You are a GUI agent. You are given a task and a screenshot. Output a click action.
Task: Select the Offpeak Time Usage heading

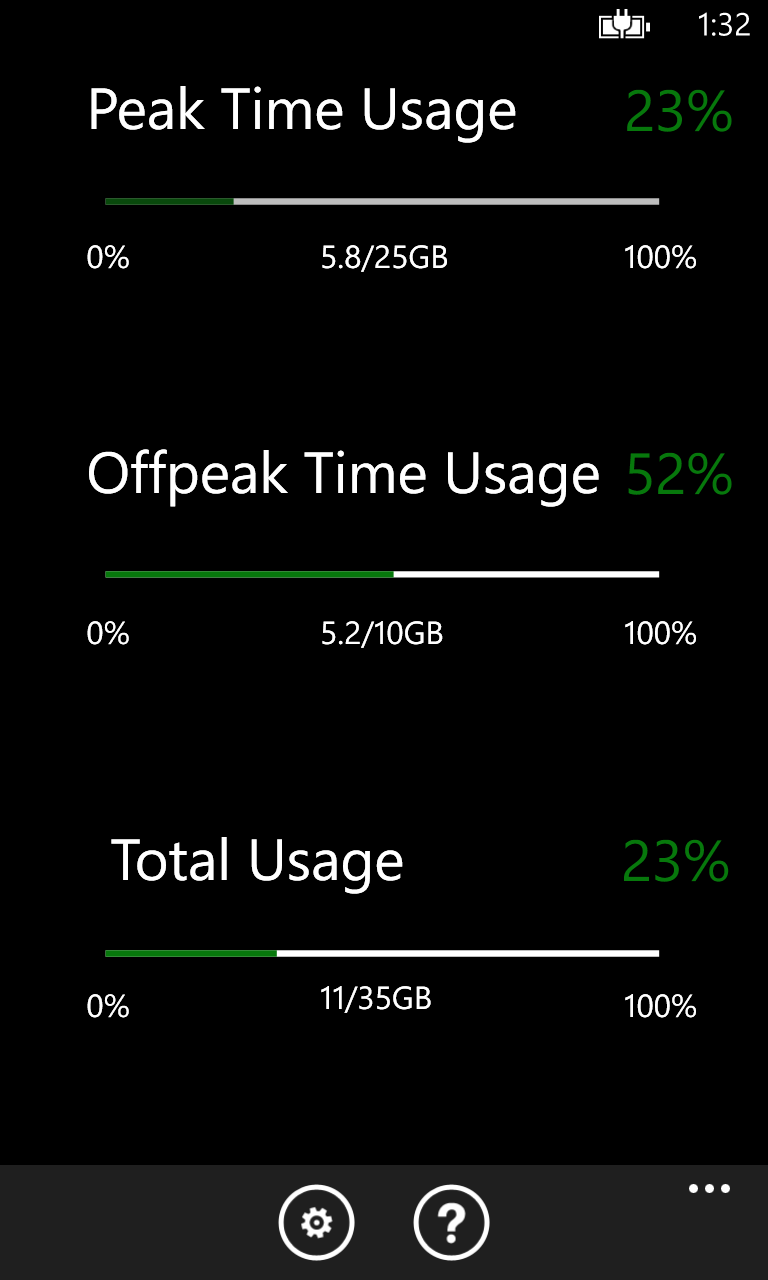(x=344, y=473)
